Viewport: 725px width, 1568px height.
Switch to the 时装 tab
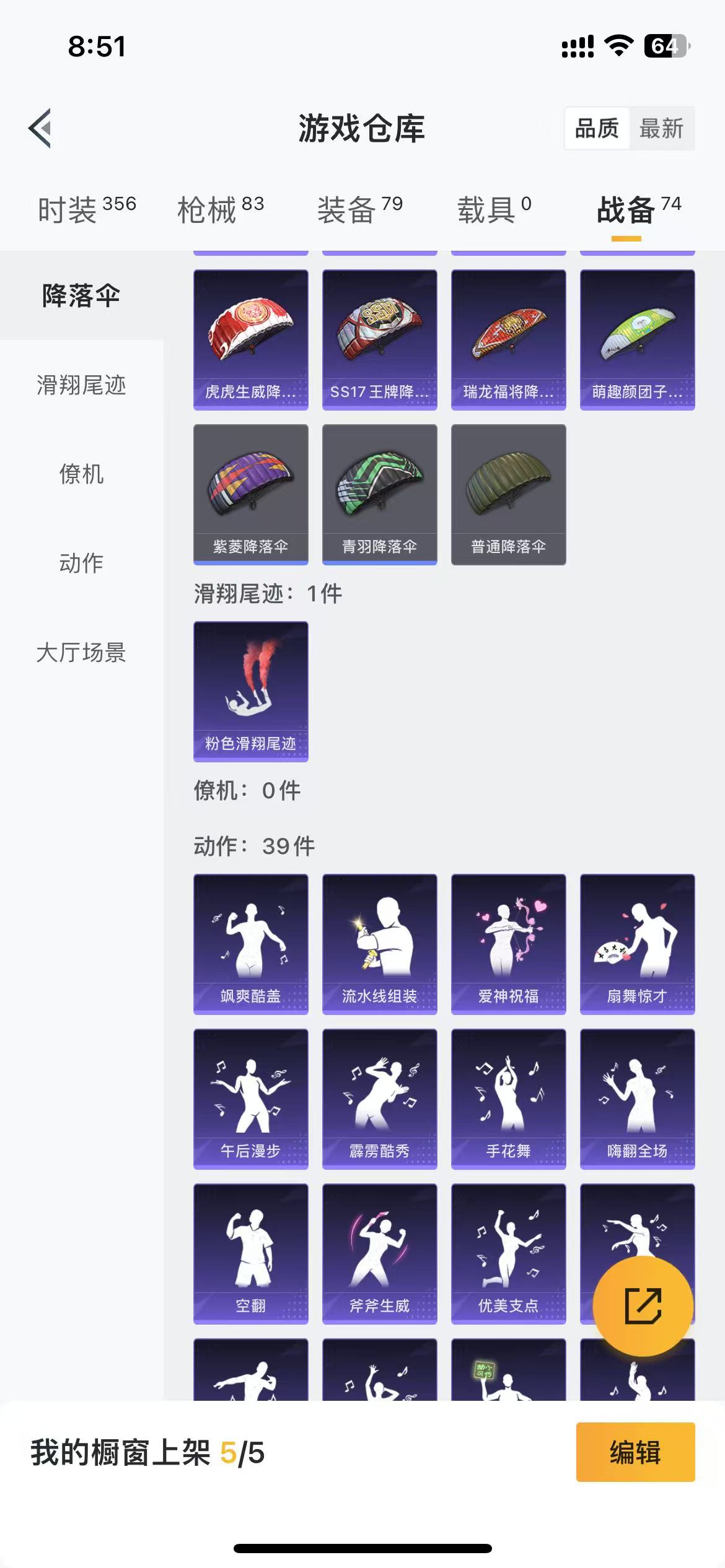point(87,210)
